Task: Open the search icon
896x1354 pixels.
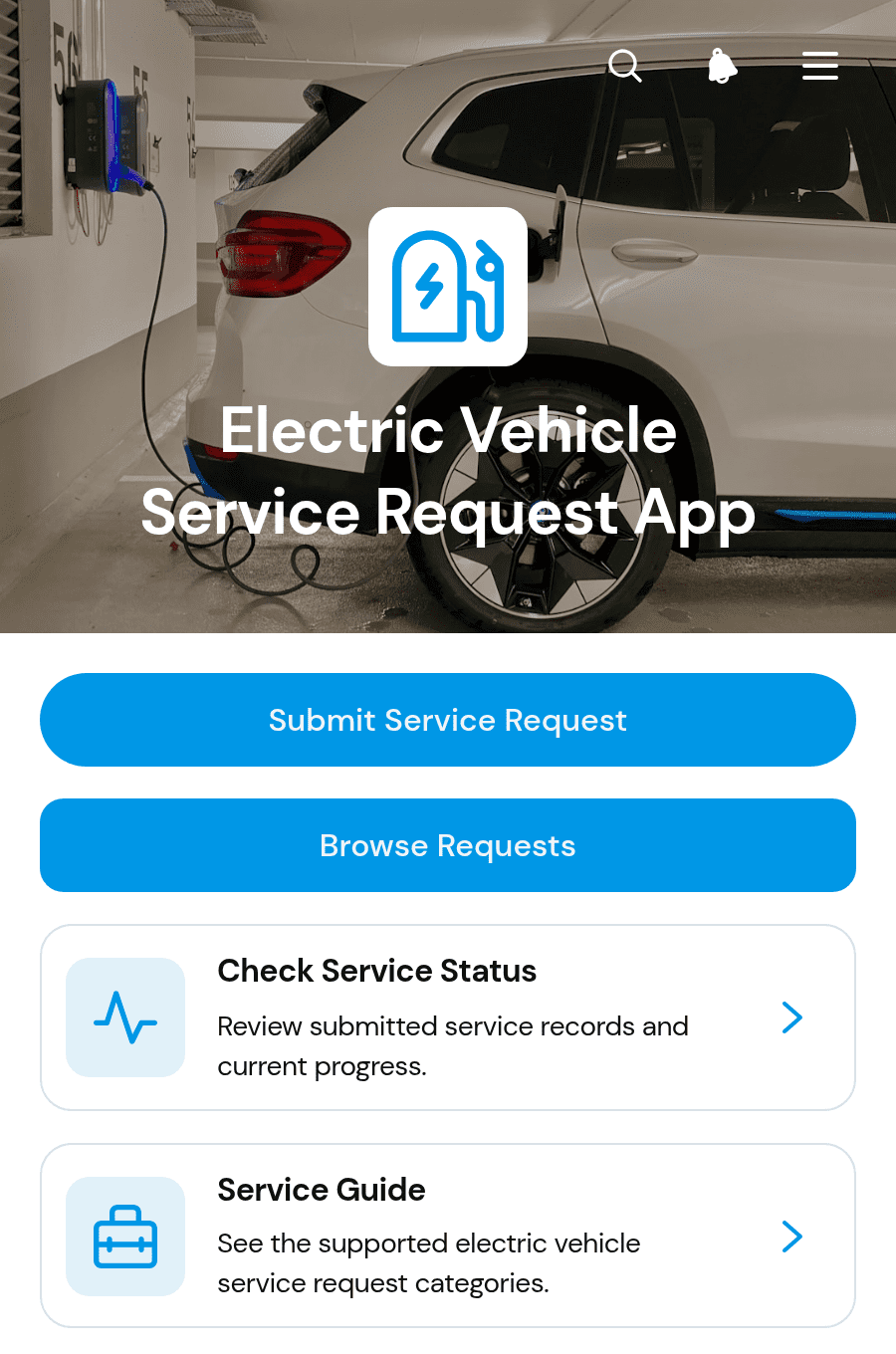Action: click(625, 66)
